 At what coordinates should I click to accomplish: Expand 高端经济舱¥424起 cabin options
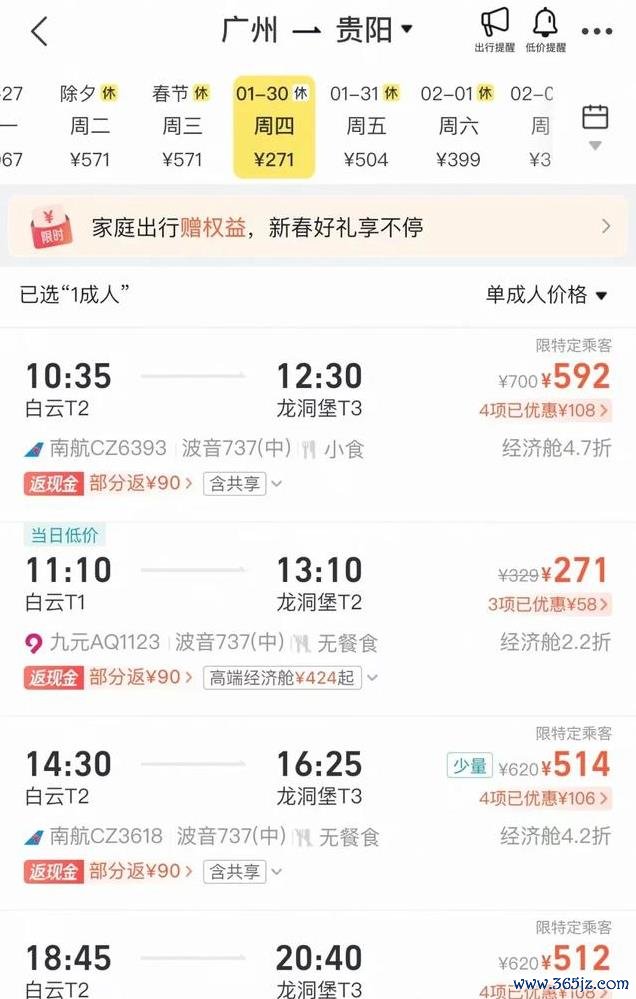pos(292,678)
